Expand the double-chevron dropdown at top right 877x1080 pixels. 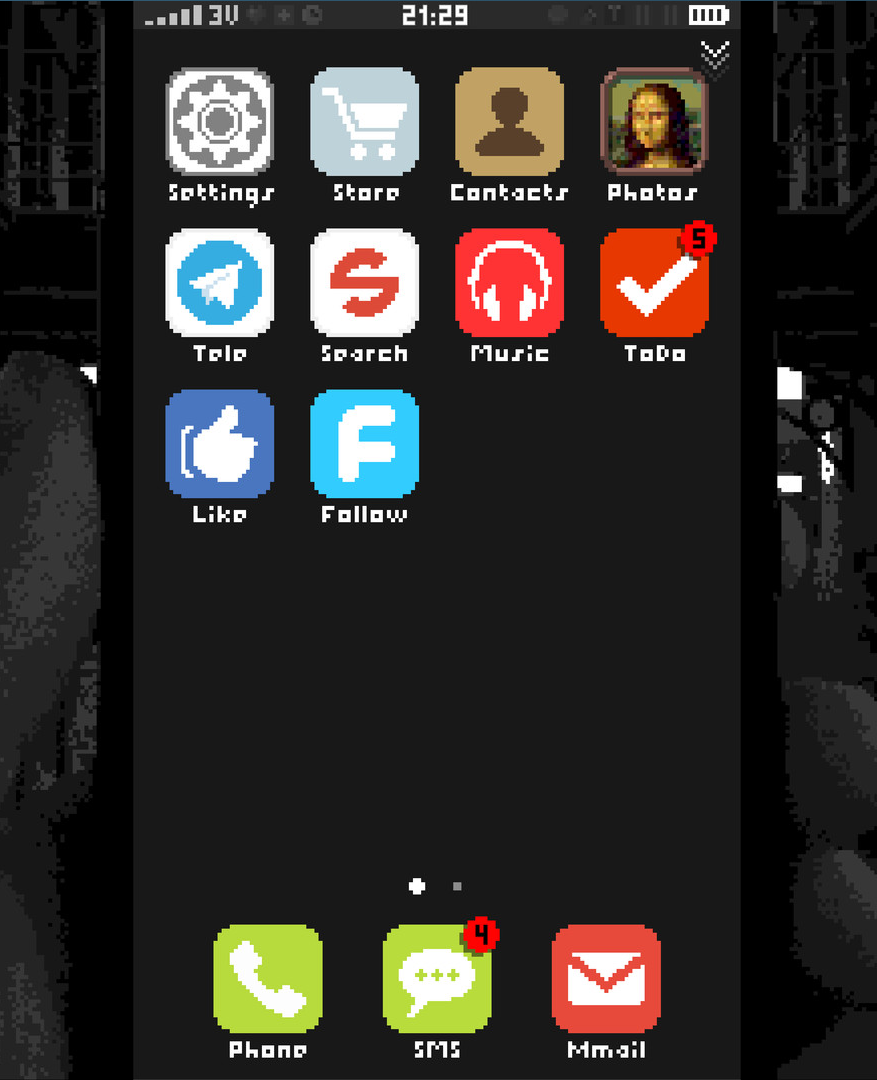click(715, 57)
